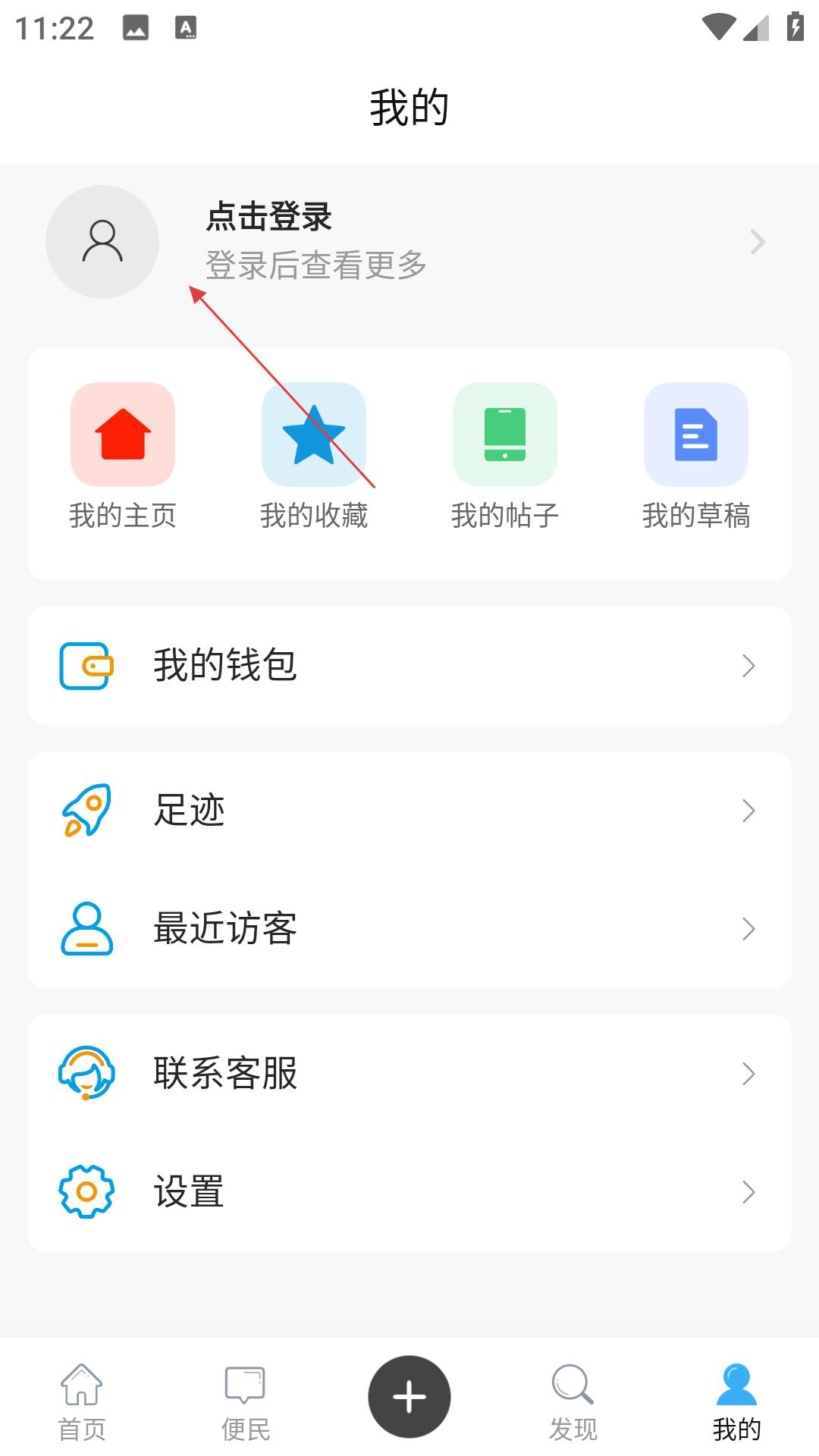Open 联系客服 customer service
This screenshot has width=819, height=1456.
pos(409,1074)
